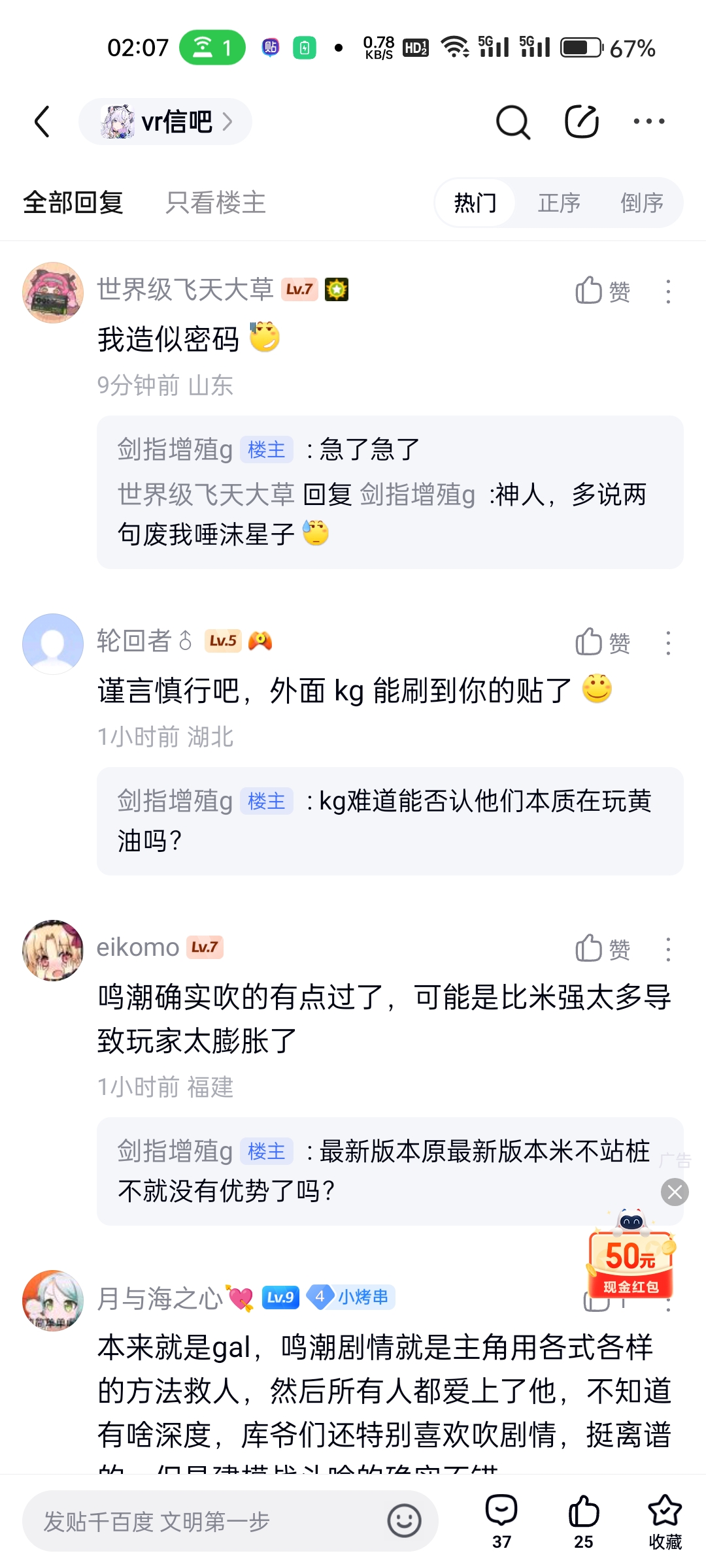Switch to 只看楼主 tab

(215, 203)
